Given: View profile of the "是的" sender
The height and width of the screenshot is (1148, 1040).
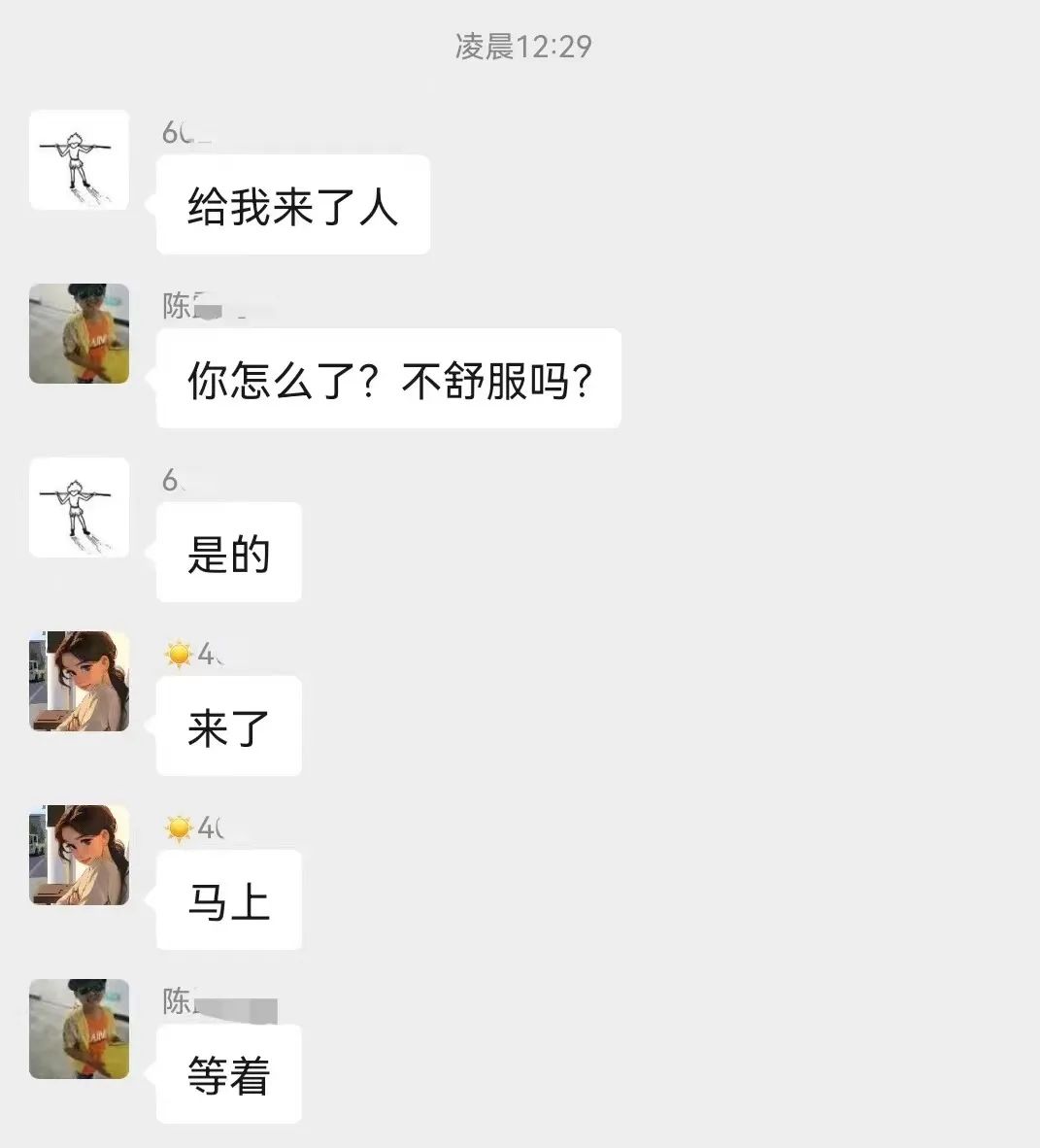Looking at the screenshot, I should [x=79, y=507].
